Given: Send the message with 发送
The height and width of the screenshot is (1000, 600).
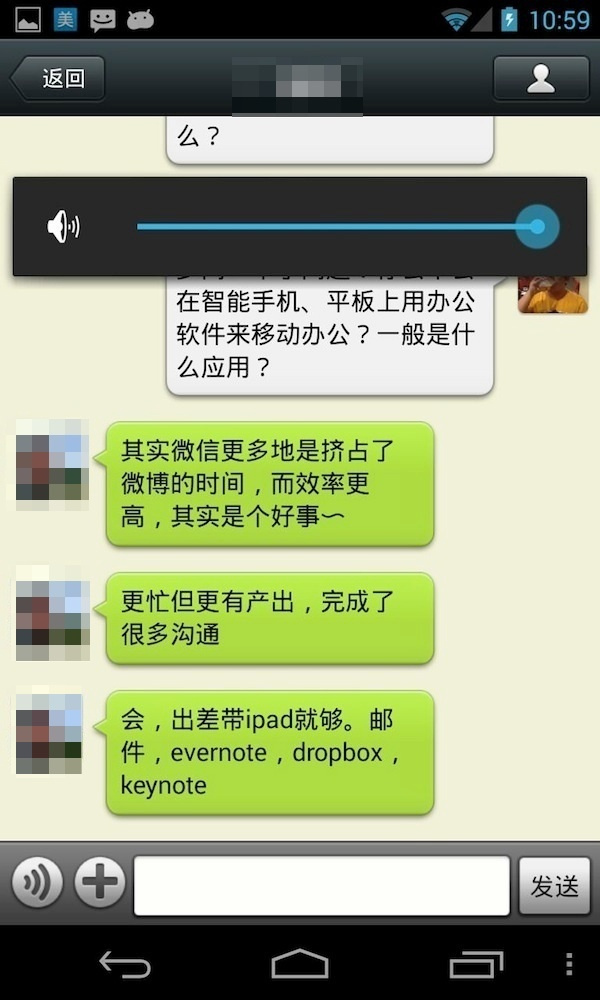Looking at the screenshot, I should coord(554,885).
